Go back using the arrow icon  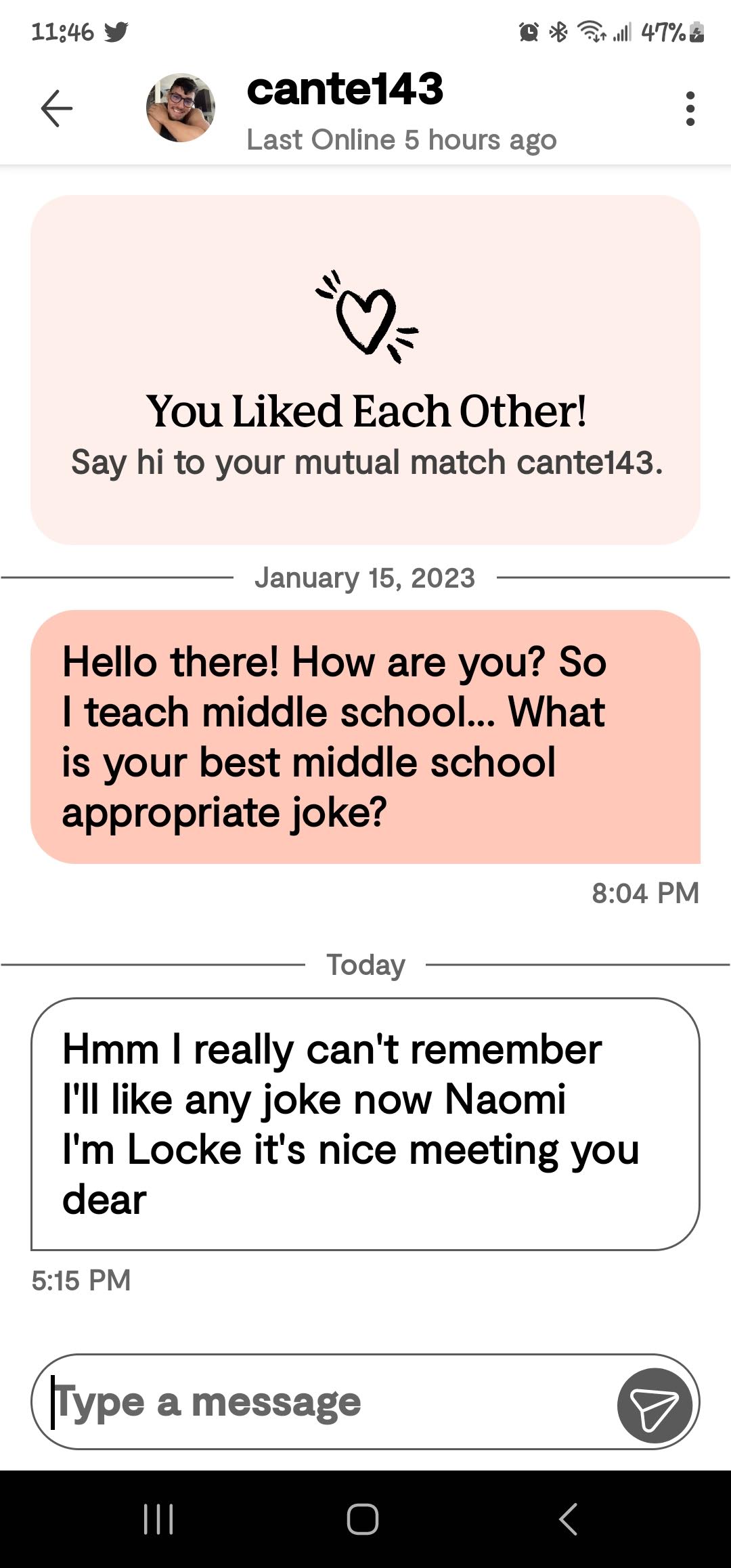click(x=56, y=108)
